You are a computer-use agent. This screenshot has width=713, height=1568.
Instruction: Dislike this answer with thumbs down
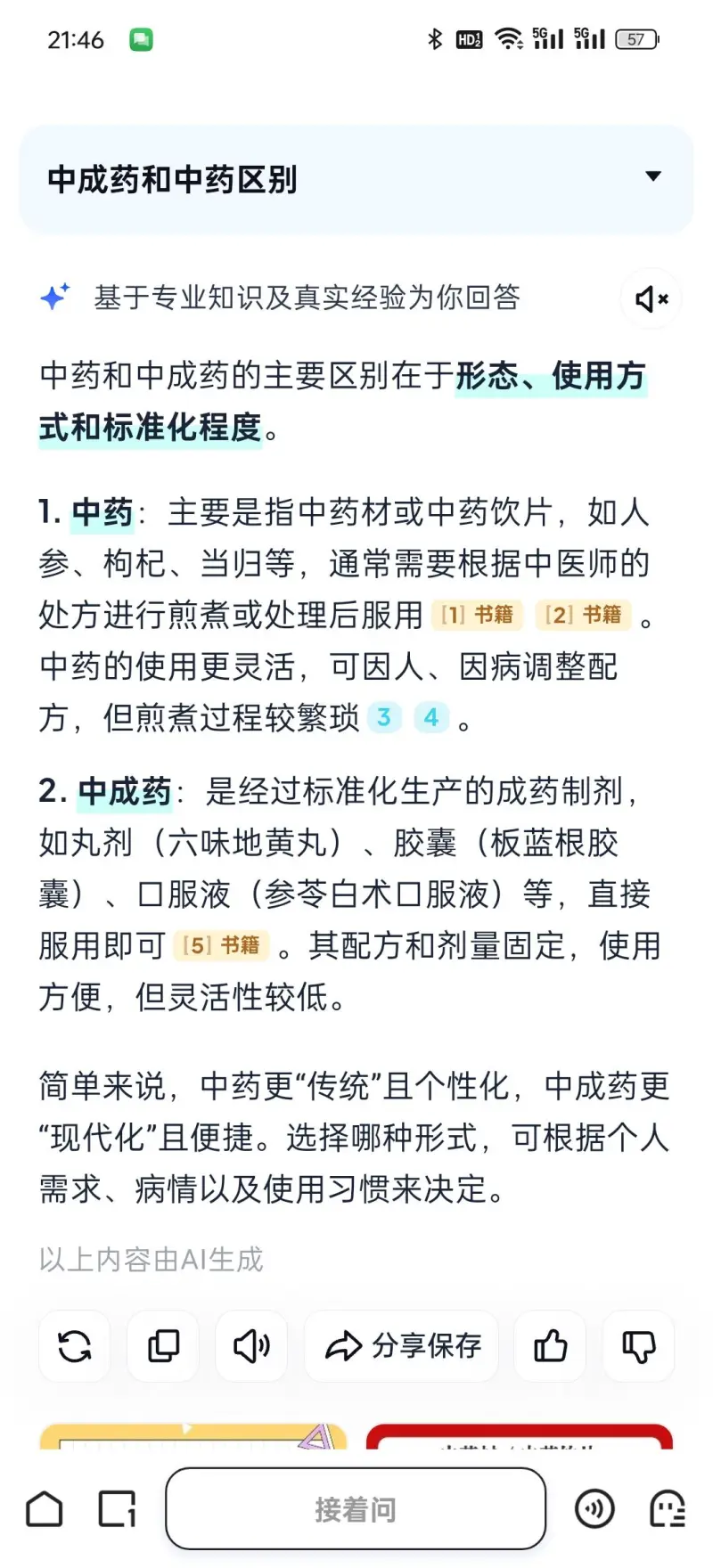[638, 1346]
